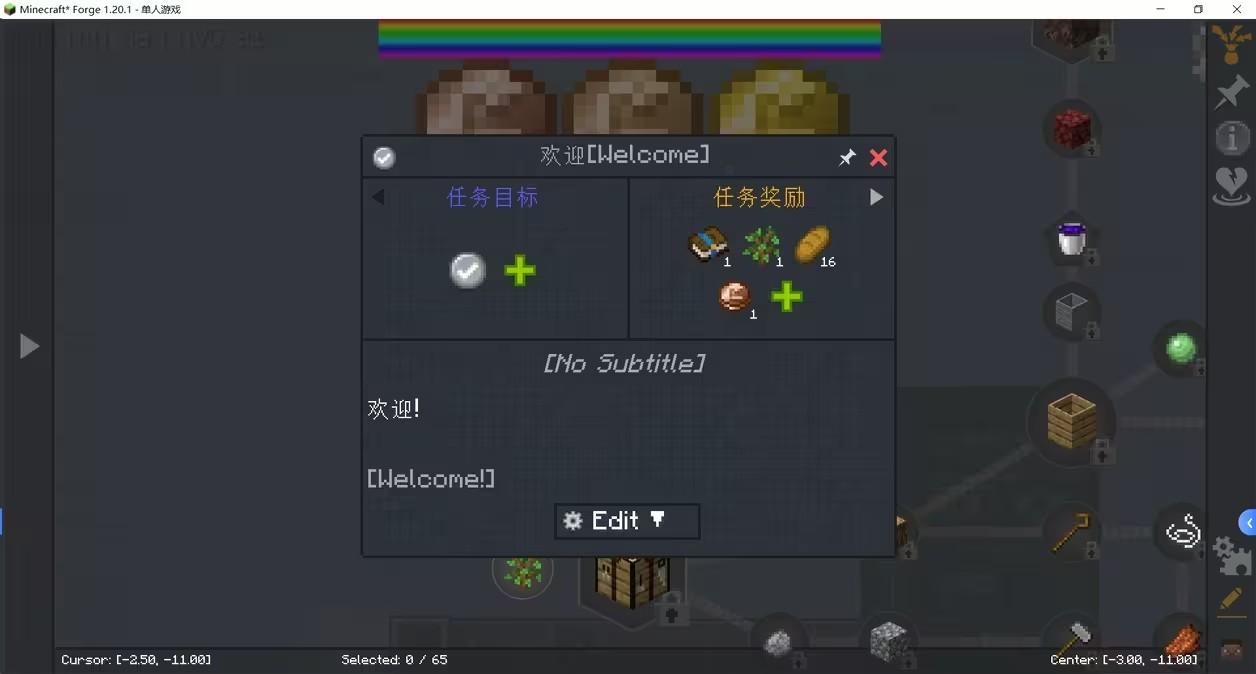Open the gear settings in sidebar
Viewport: 1256px width, 674px height.
coord(1232,554)
